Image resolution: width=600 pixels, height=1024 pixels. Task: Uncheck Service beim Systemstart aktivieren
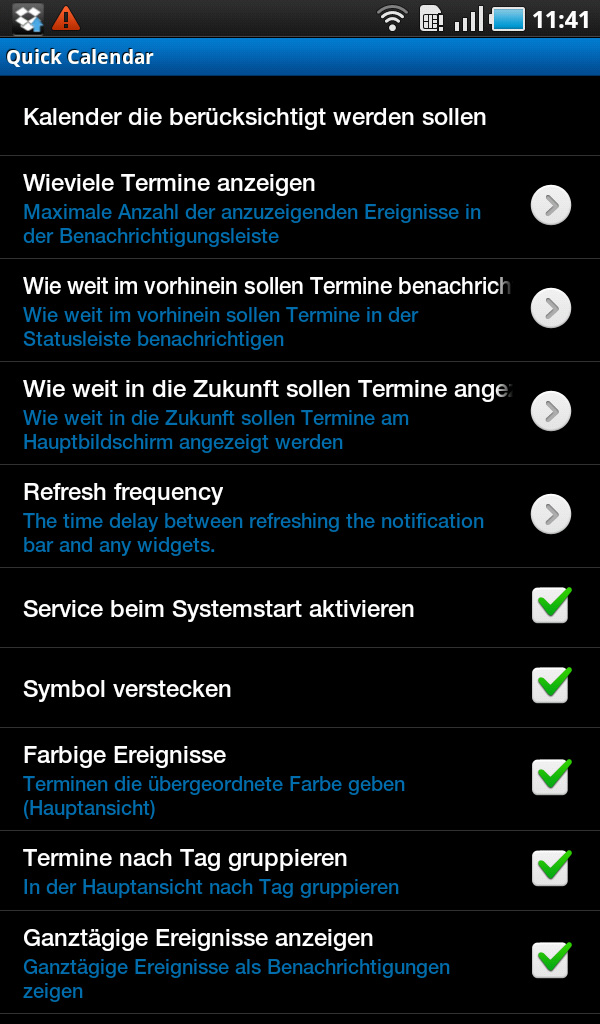point(550,606)
